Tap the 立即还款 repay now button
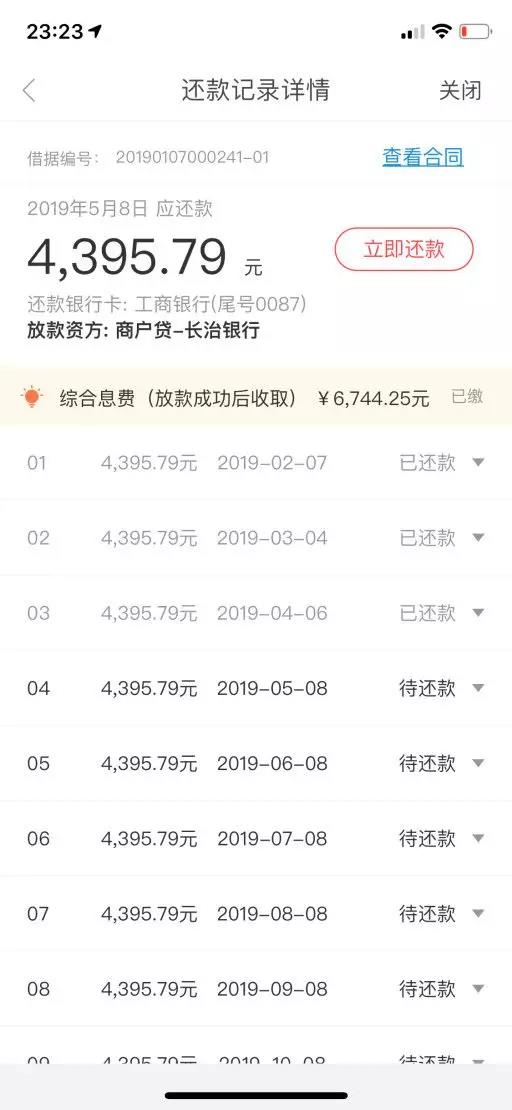Viewport: 512px width, 1110px height. 404,249
